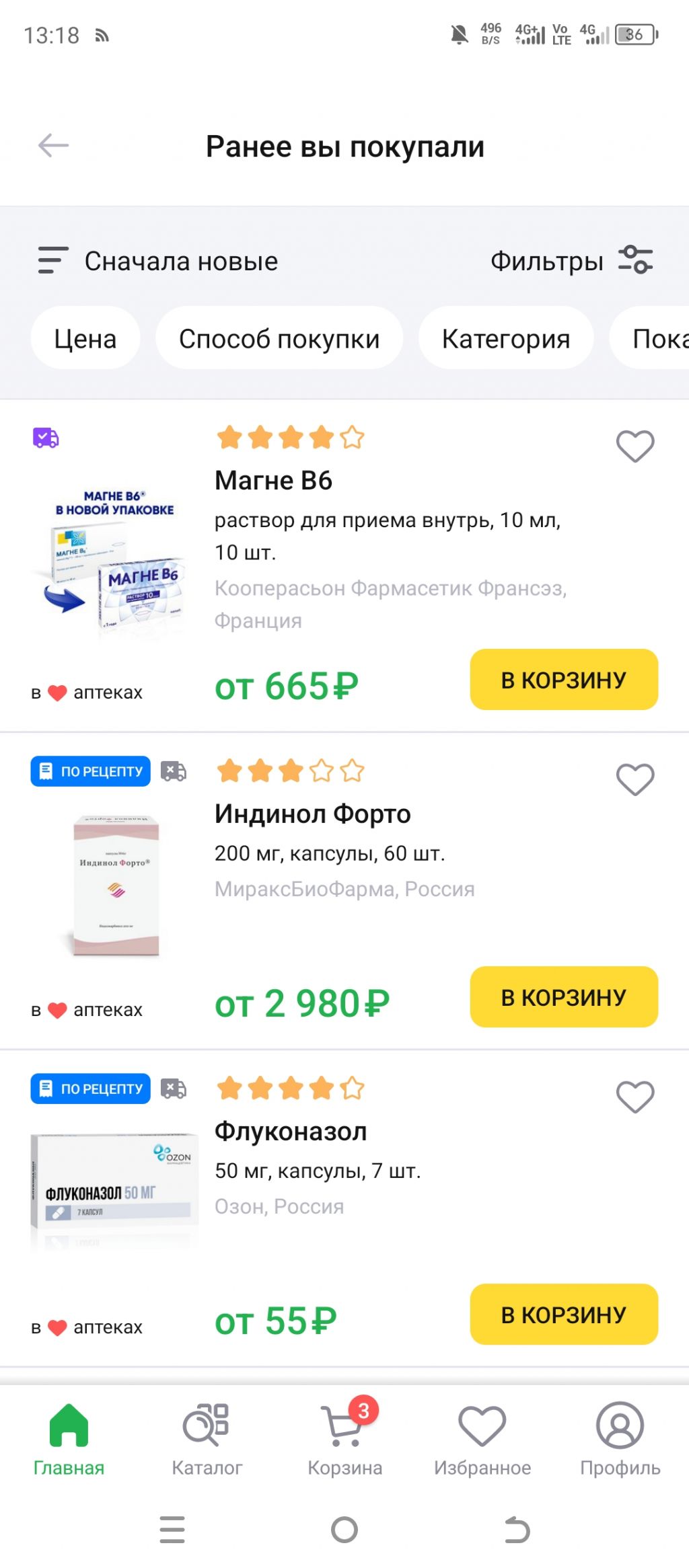Add Флуконазол to the cart
The image size is (689, 1568).
click(x=564, y=1314)
